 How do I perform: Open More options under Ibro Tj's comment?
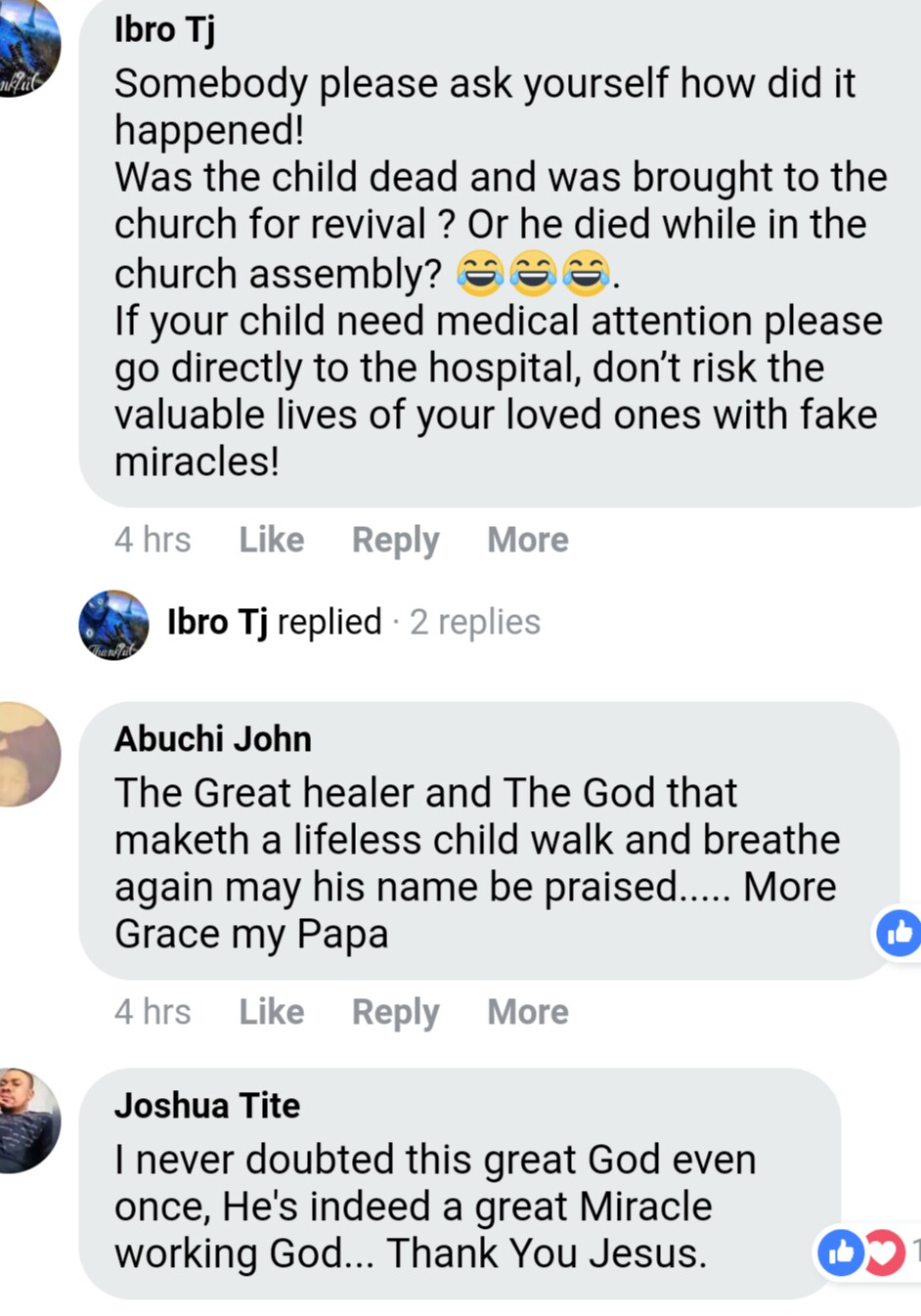527,540
